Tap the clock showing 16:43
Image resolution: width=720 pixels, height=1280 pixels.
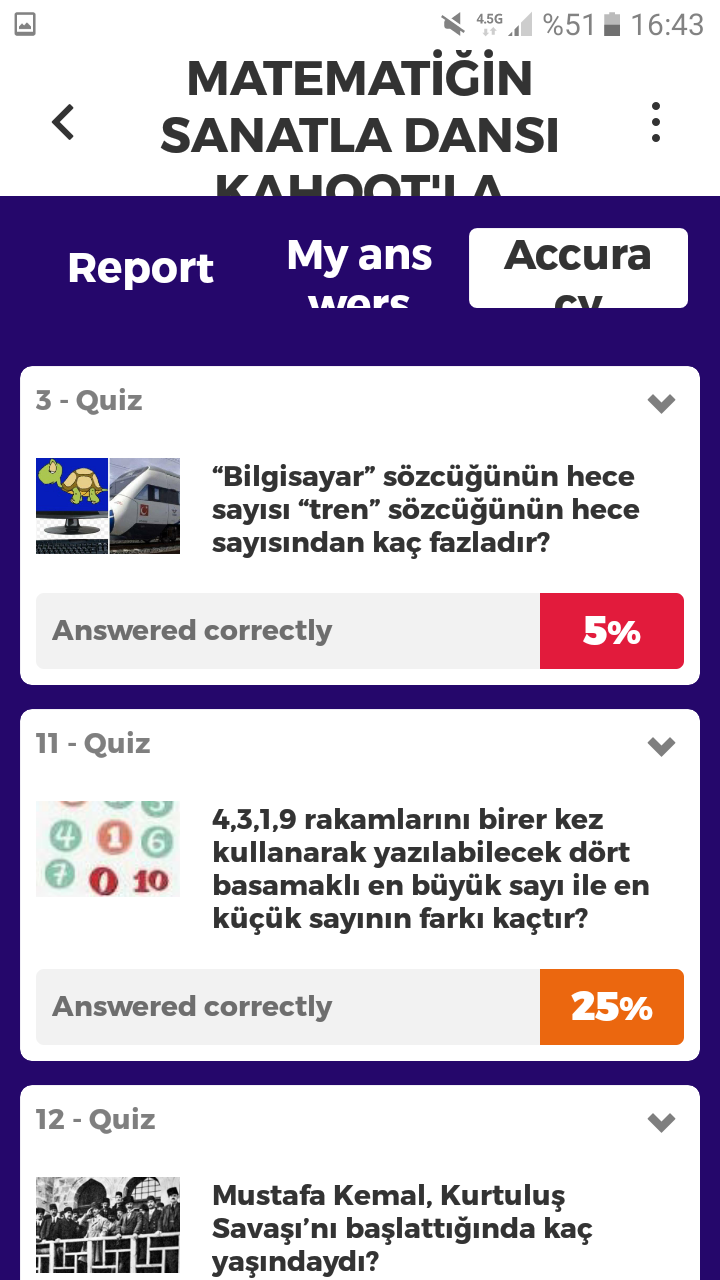coord(664,25)
